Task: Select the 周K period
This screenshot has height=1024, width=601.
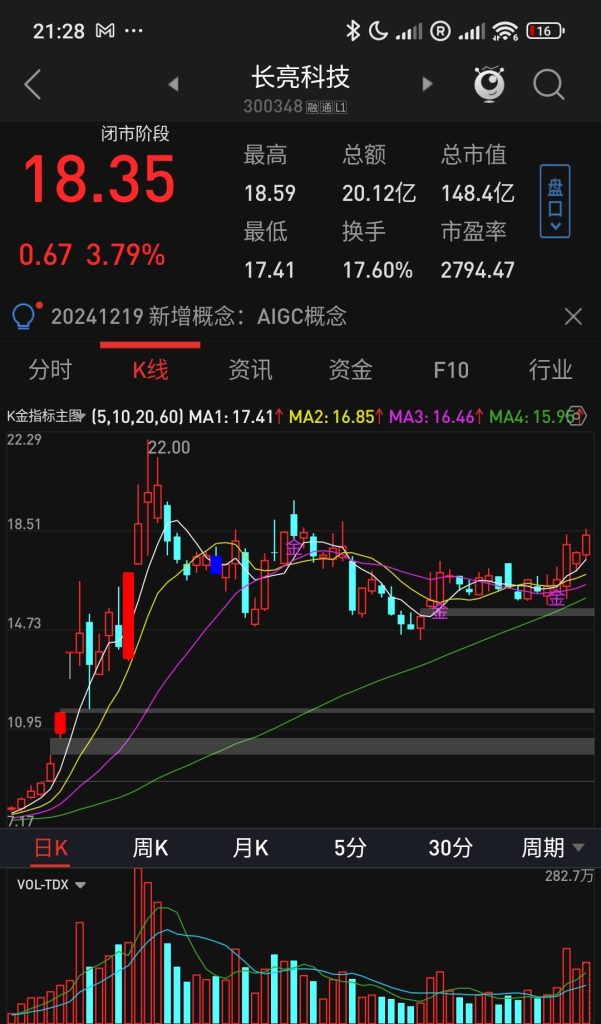Action: pos(150,849)
